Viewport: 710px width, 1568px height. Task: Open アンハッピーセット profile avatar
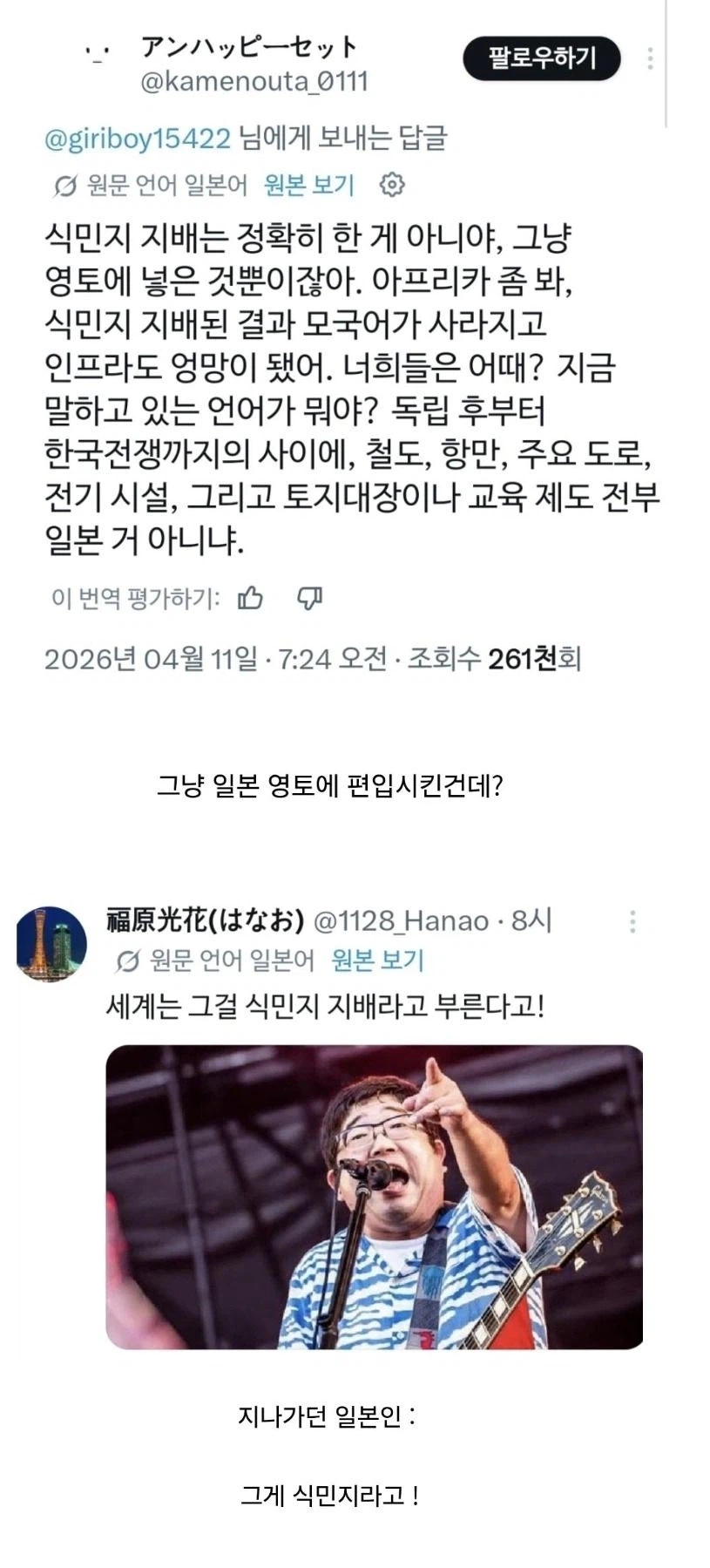pyautogui.click(x=95, y=54)
